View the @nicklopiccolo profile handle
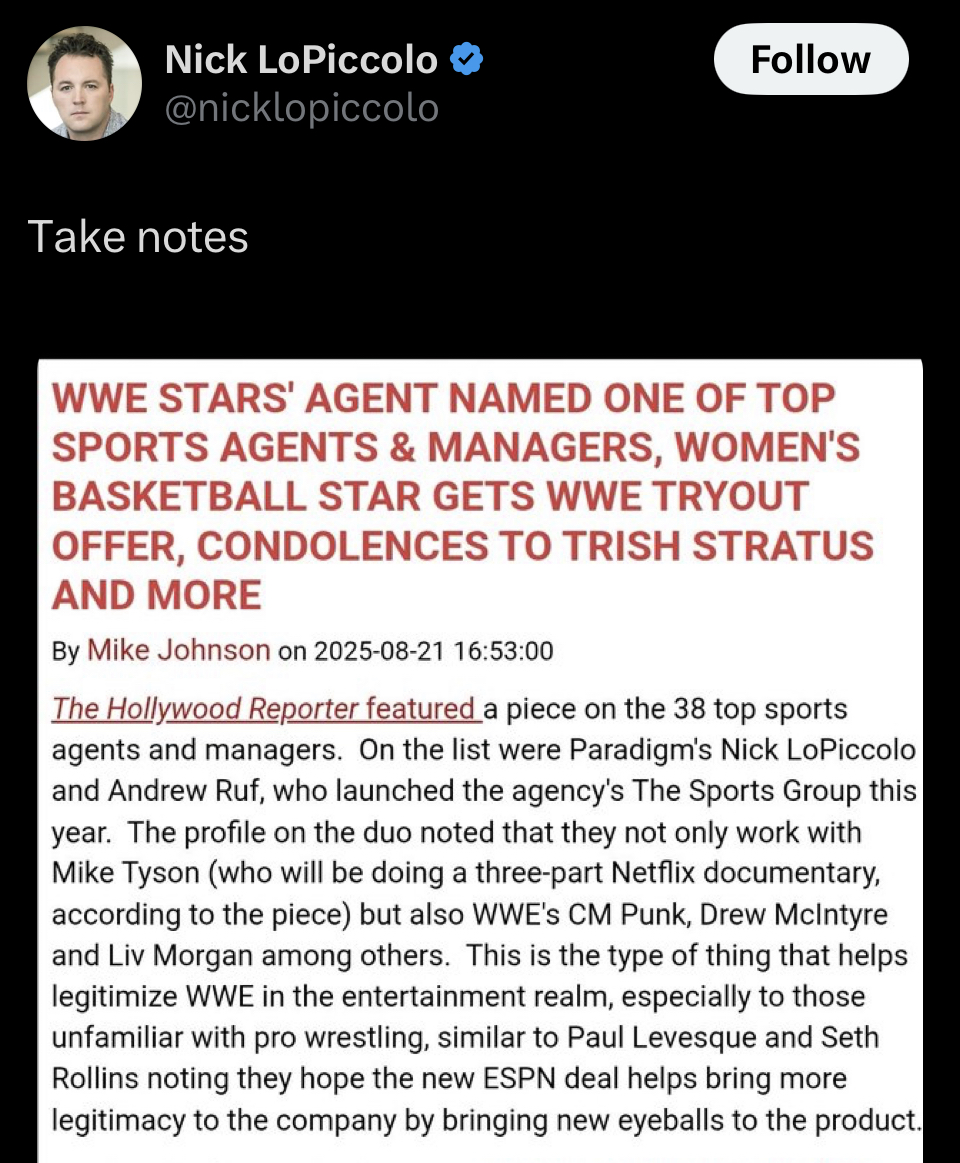Viewport: 960px width, 1163px height. tap(301, 108)
